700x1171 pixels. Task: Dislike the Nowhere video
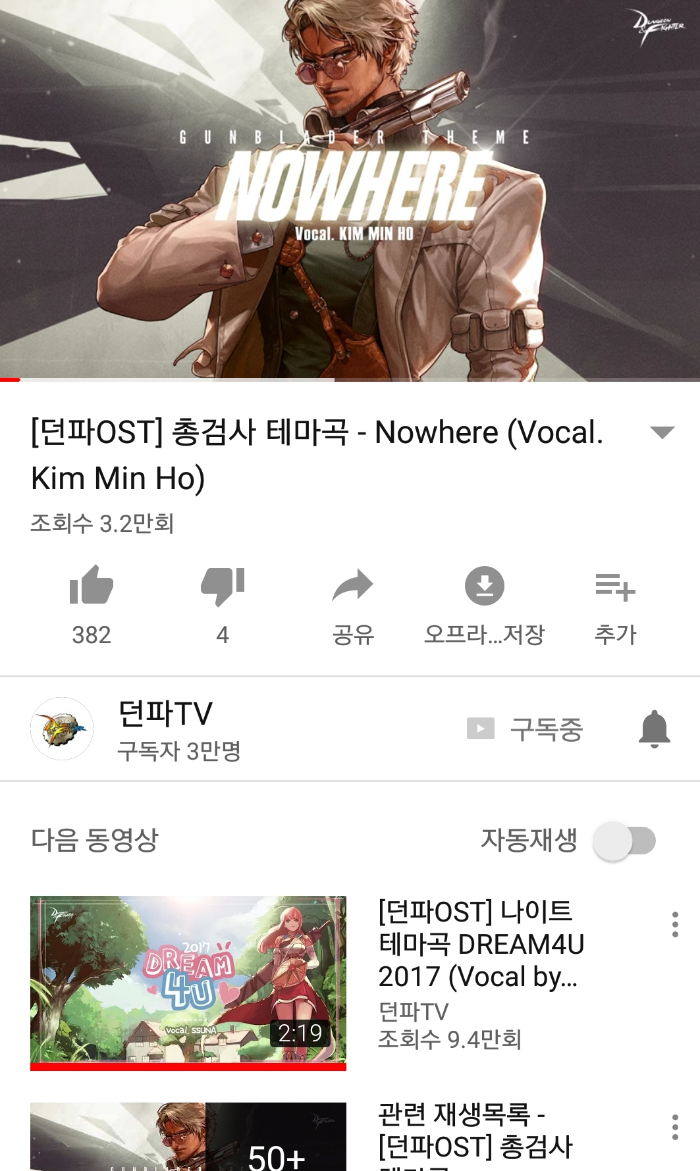coord(222,587)
